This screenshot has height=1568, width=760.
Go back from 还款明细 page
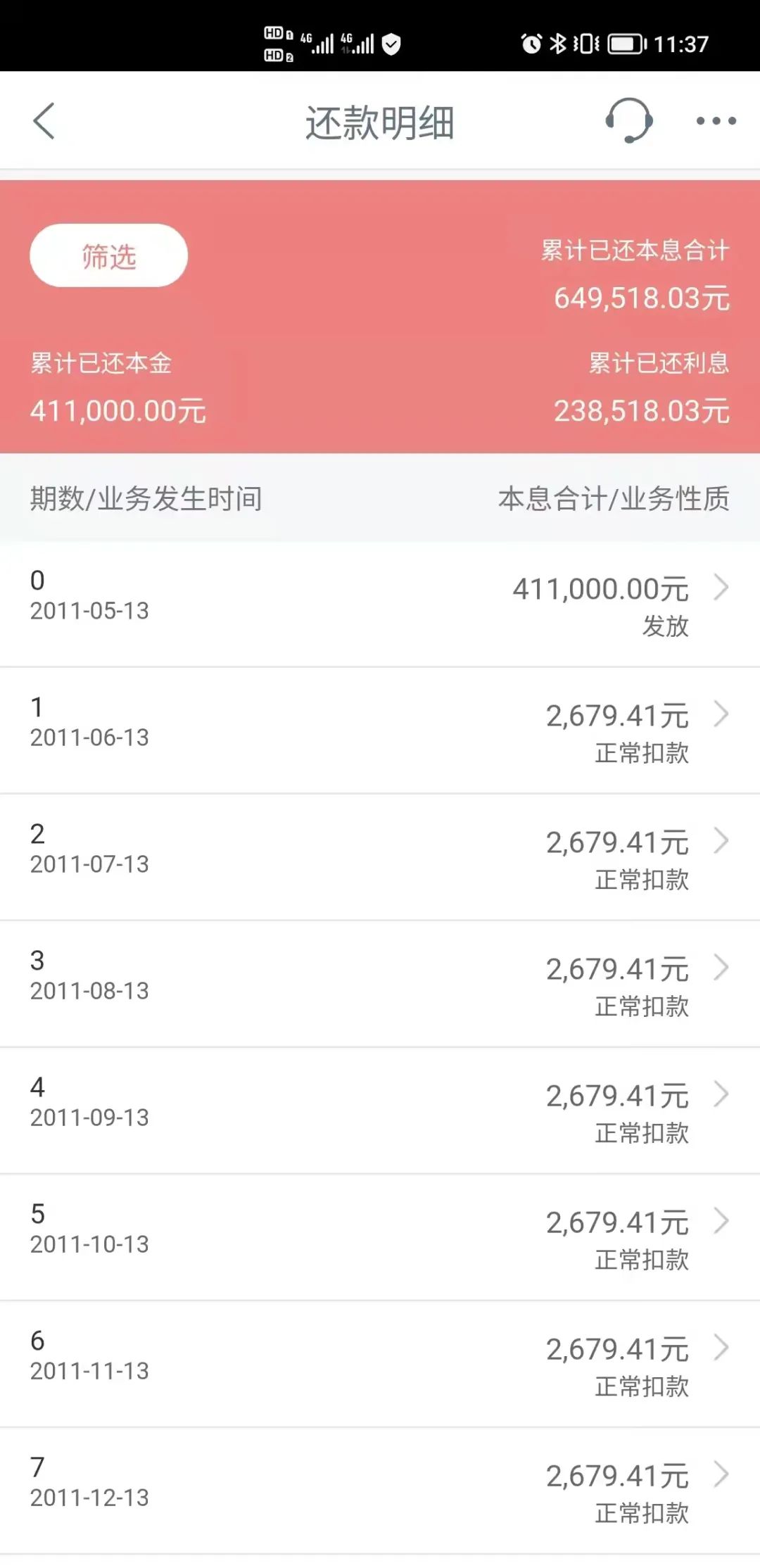(x=44, y=121)
